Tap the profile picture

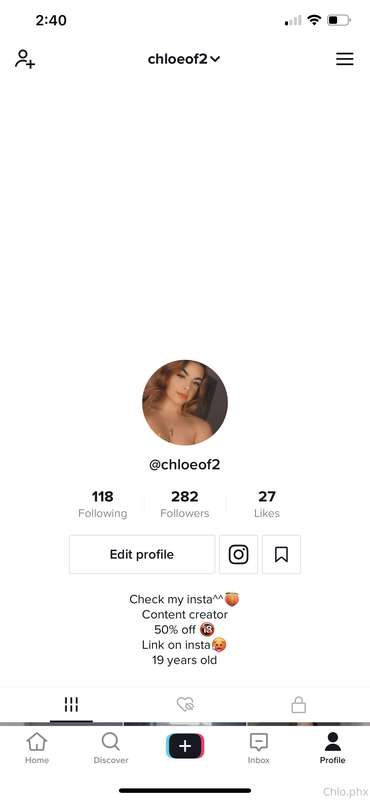click(185, 403)
